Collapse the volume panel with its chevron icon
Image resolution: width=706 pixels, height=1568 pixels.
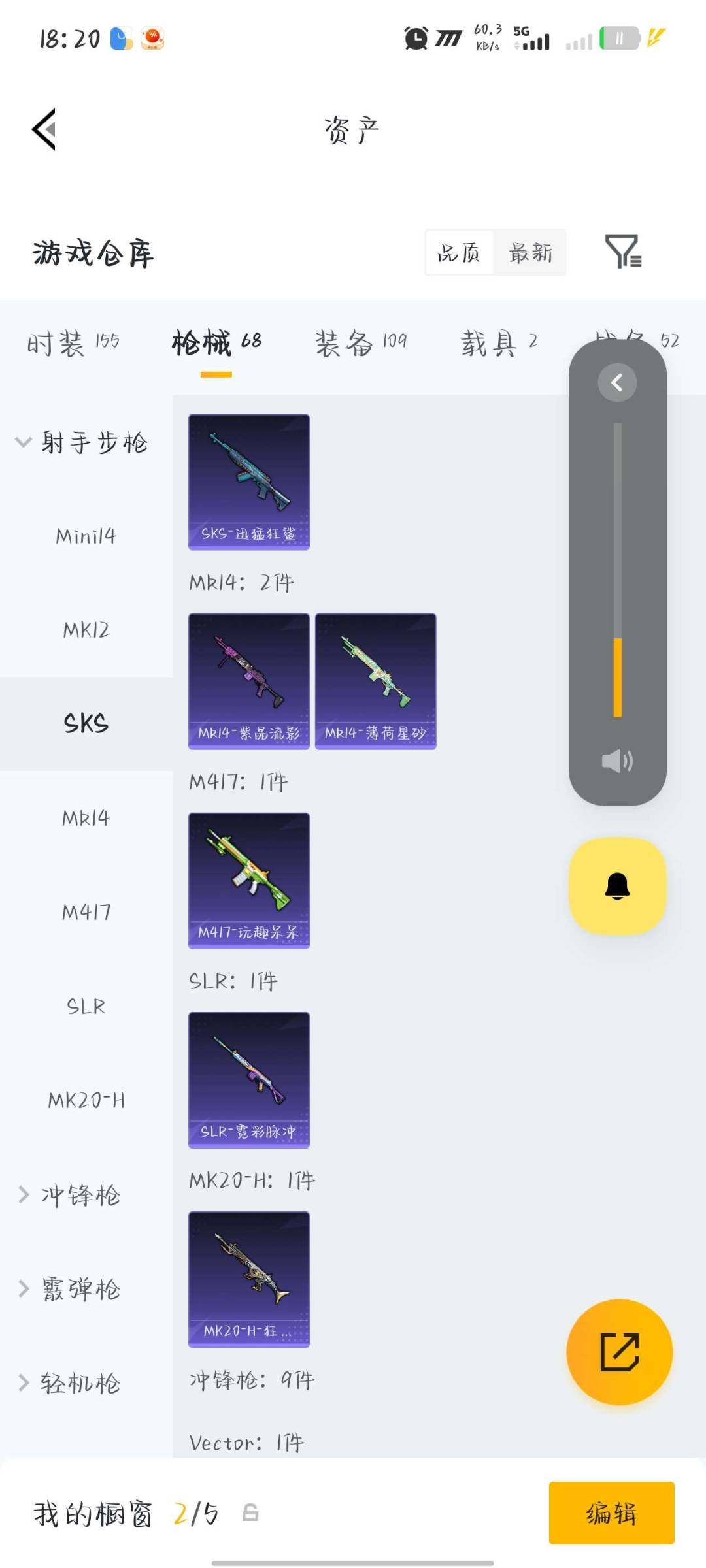615,383
